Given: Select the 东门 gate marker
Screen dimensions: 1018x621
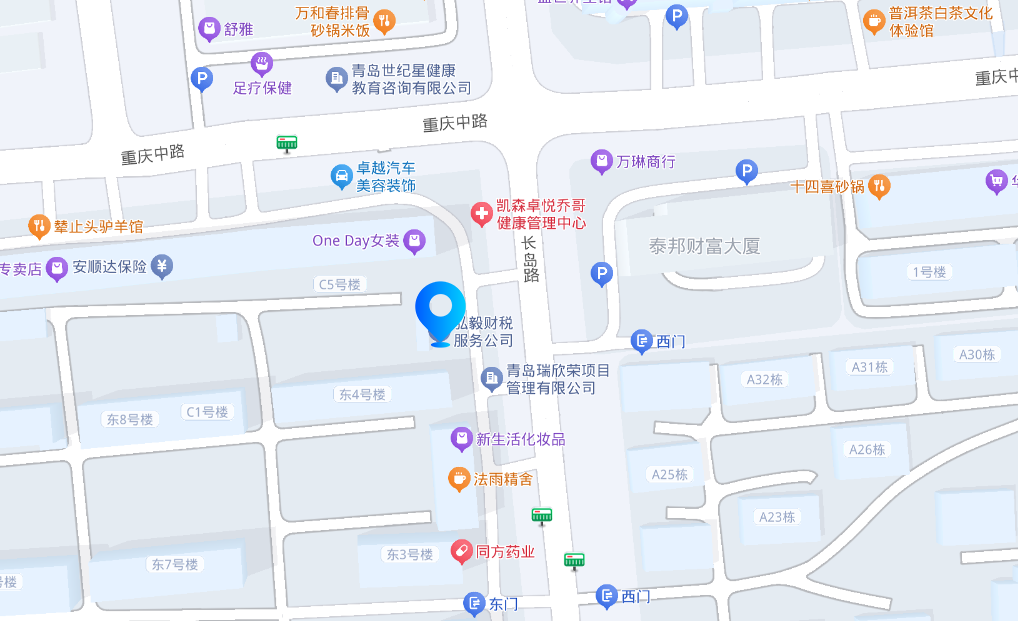Looking at the screenshot, I should 474,603.
